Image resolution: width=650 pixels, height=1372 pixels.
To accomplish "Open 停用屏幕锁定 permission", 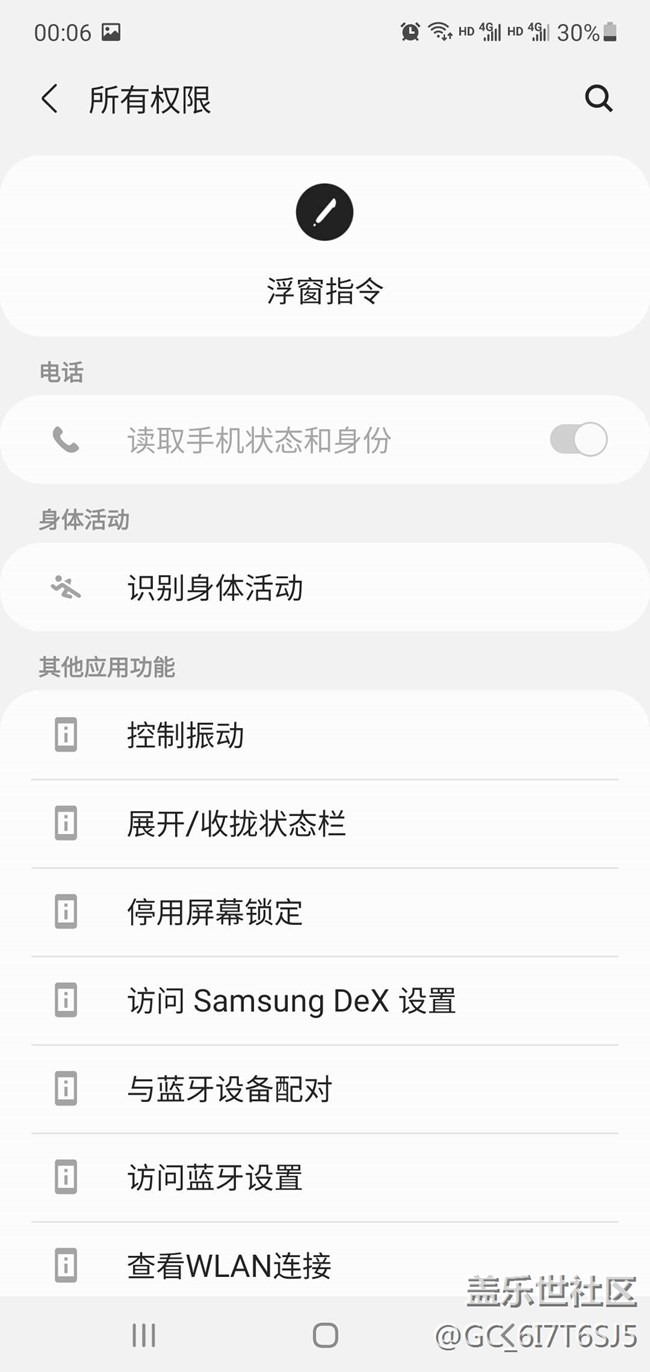I will (x=325, y=912).
